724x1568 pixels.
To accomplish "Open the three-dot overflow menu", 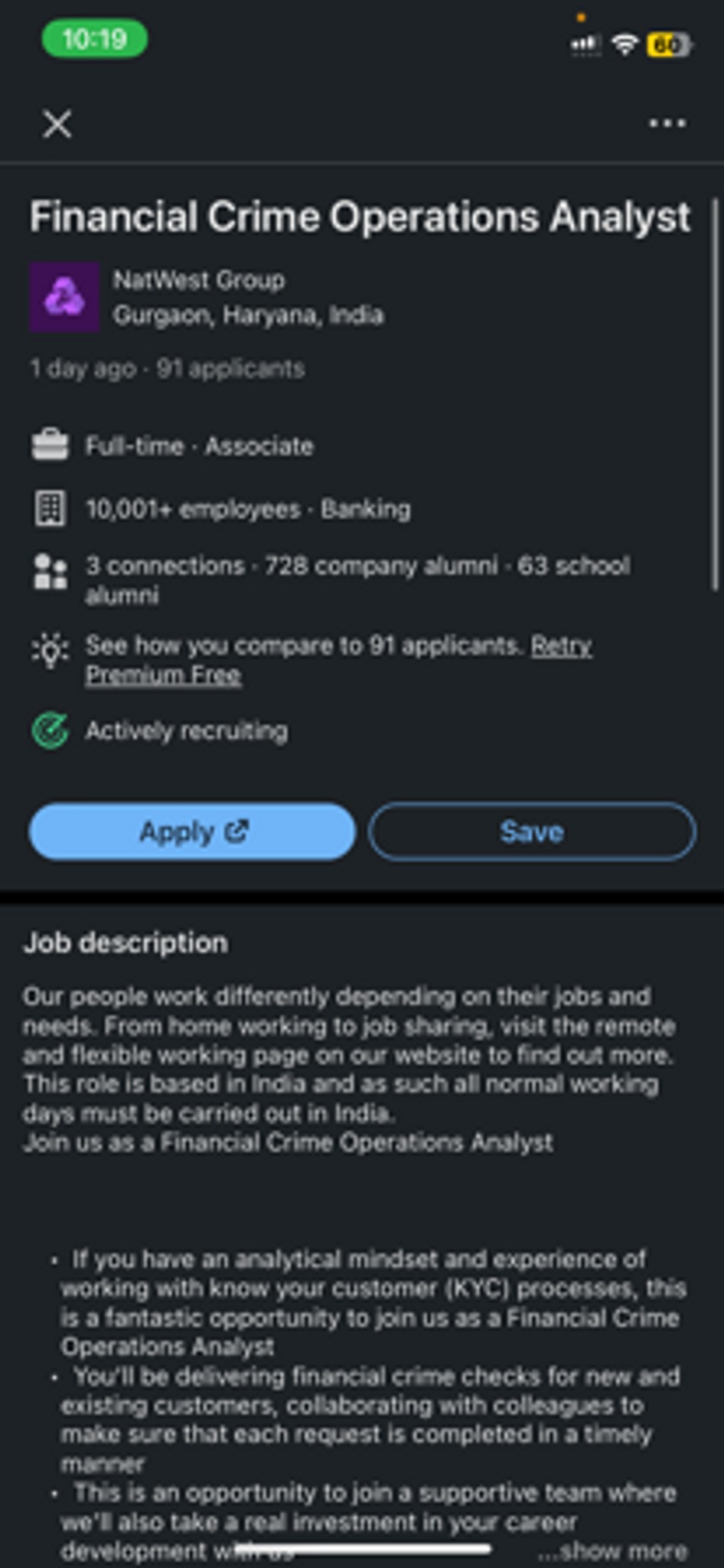I will point(667,122).
